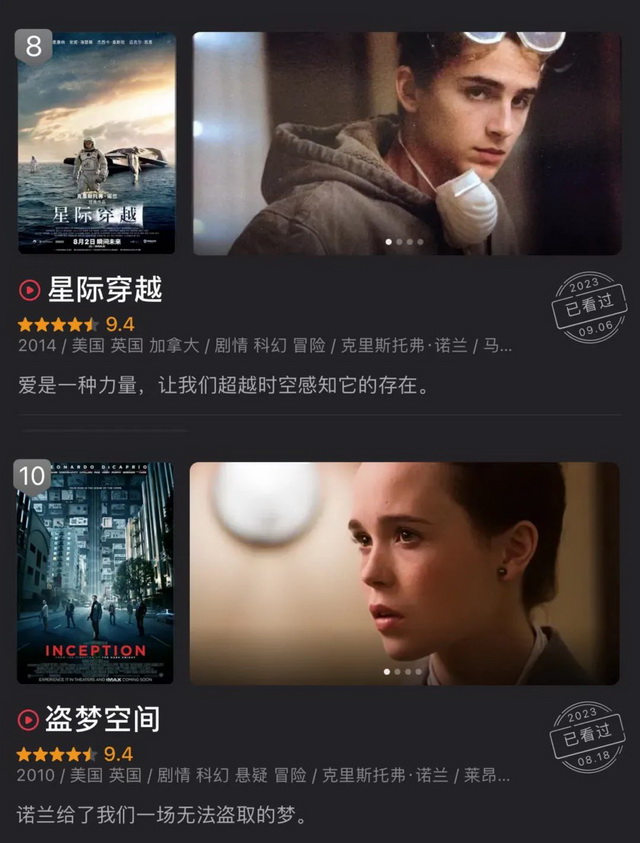
Task: Open the 星际穿越 movie poster
Action: tap(96, 143)
